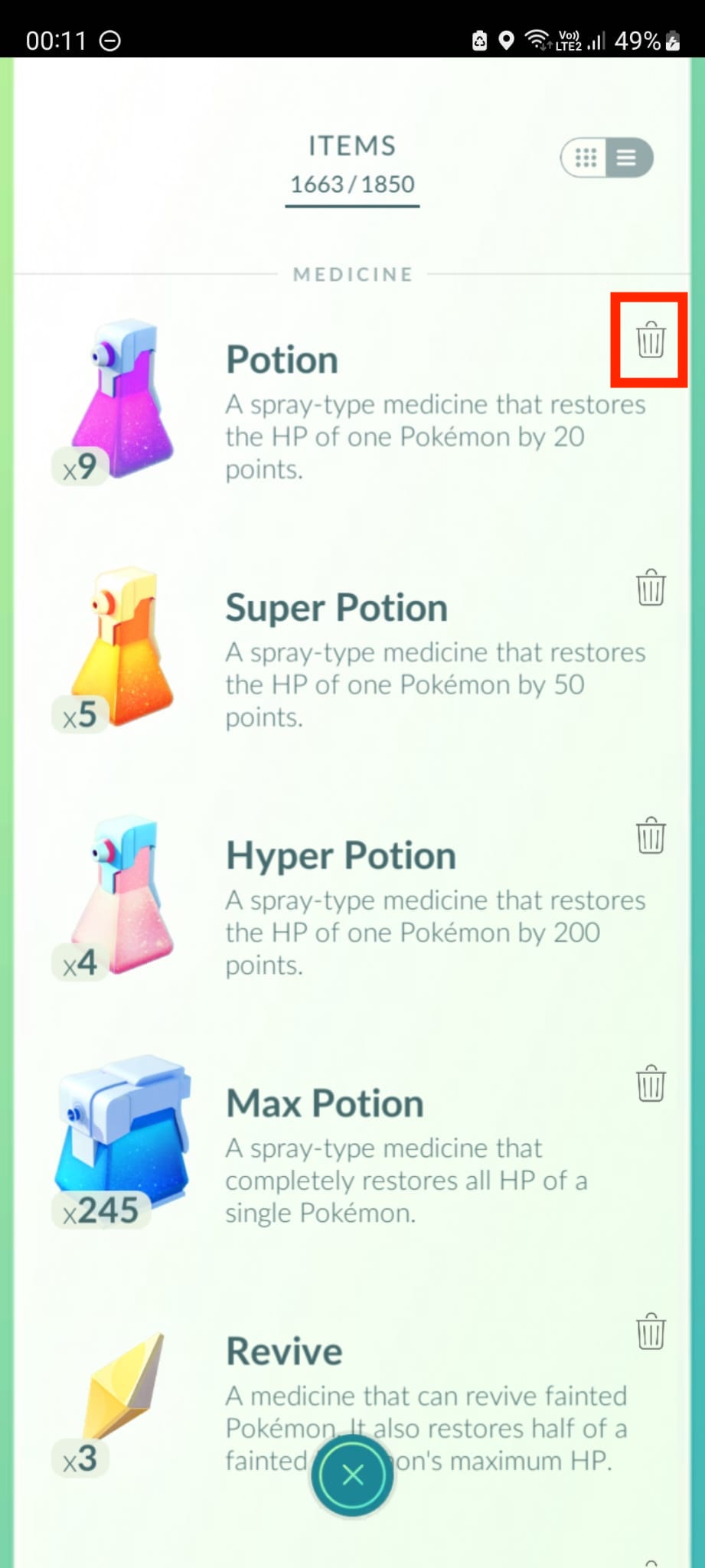Switch items to grid view

click(x=586, y=158)
